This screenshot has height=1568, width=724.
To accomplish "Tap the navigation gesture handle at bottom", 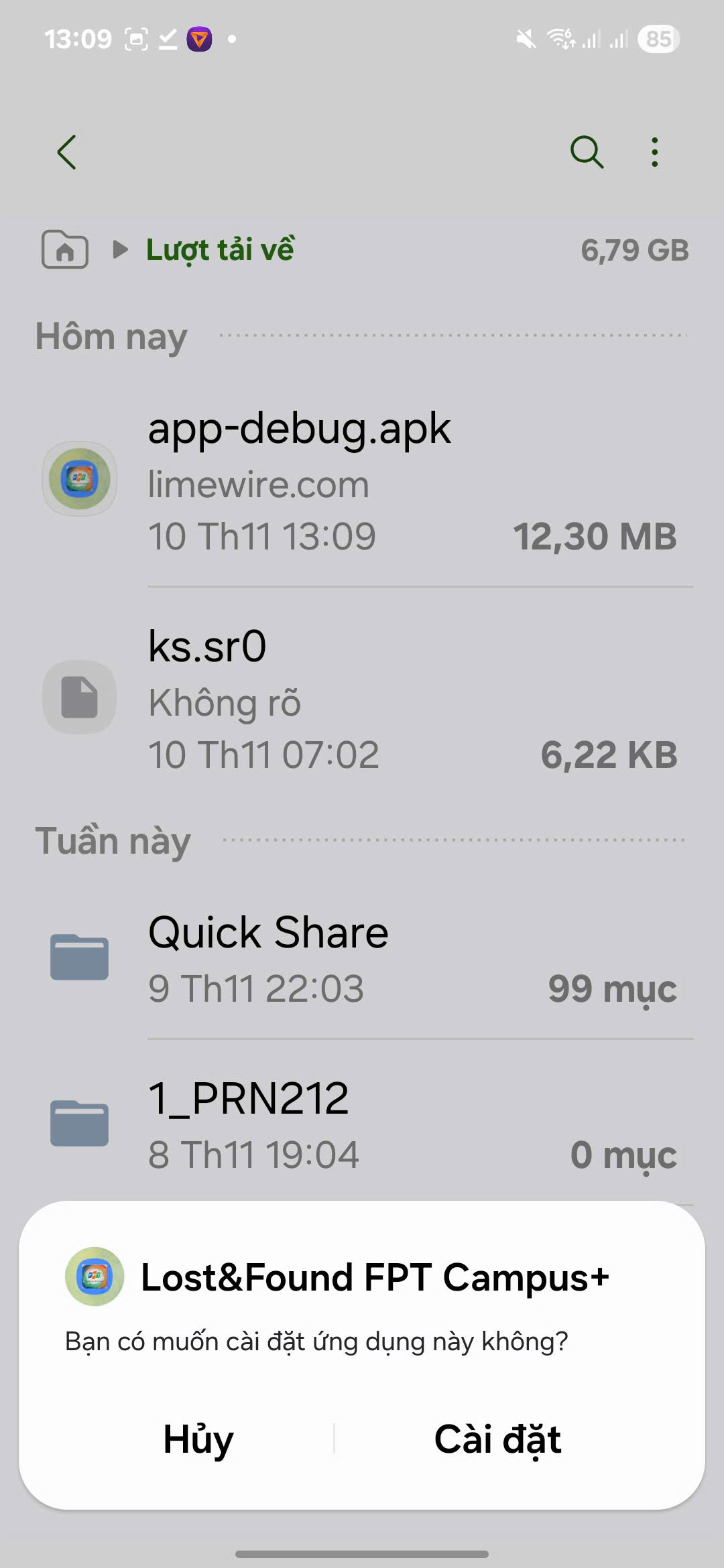I will 362,1551.
